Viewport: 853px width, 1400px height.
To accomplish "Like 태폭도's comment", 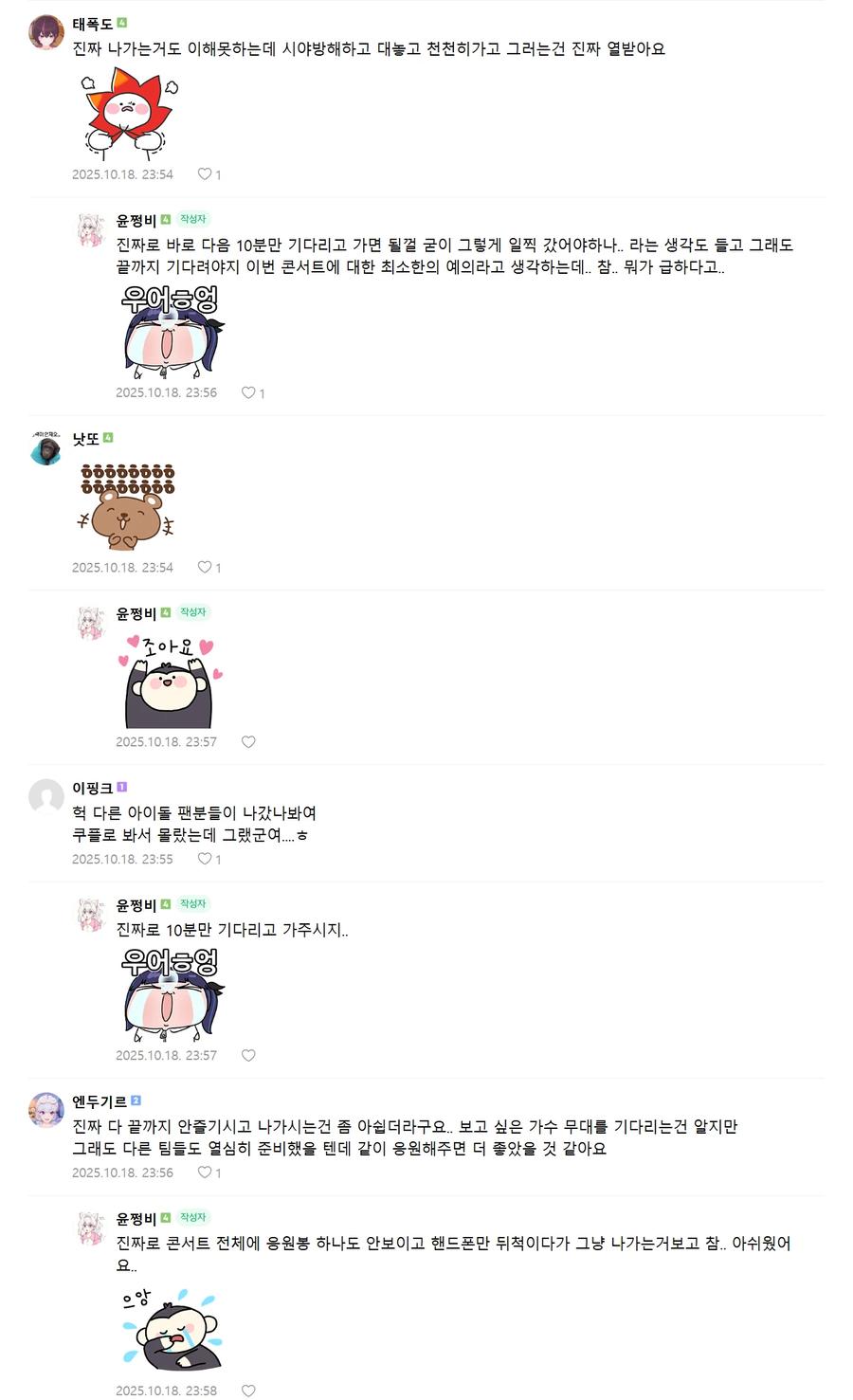I will [204, 174].
